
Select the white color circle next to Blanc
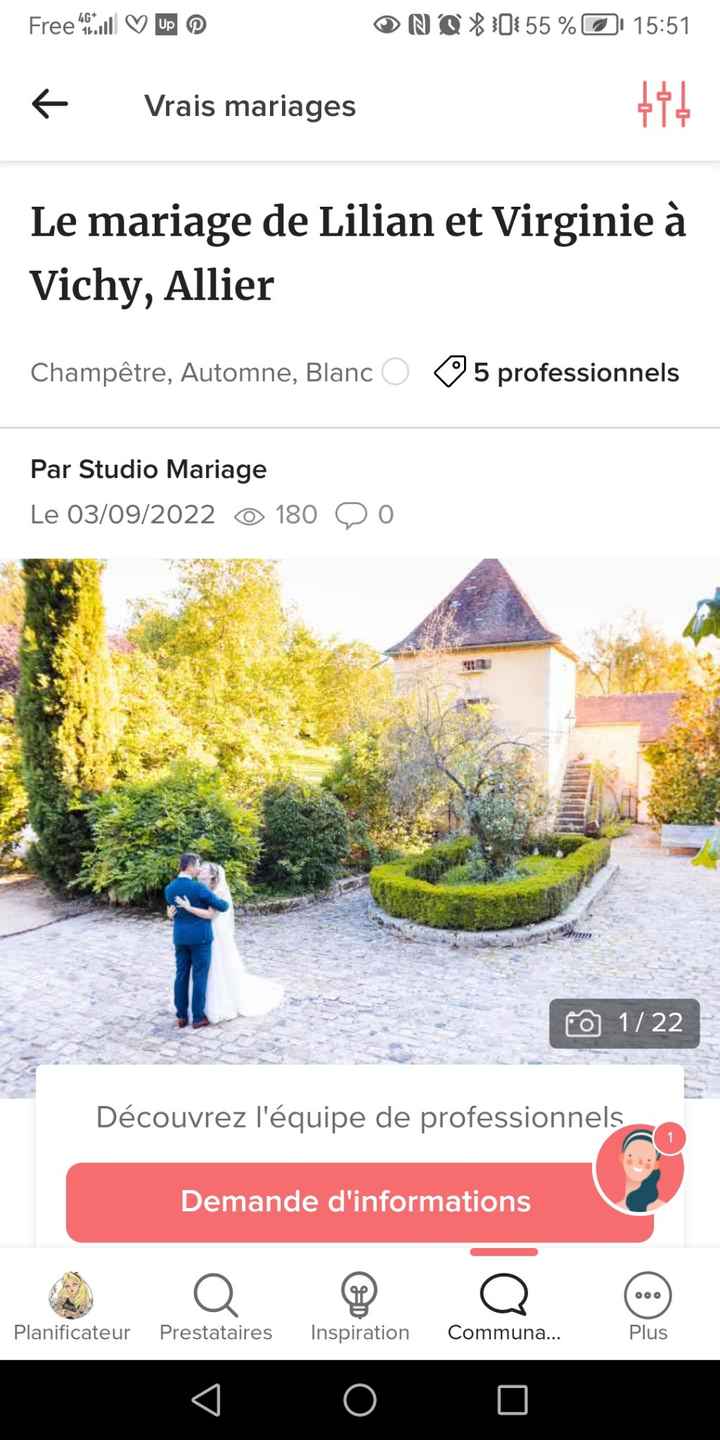pos(396,371)
